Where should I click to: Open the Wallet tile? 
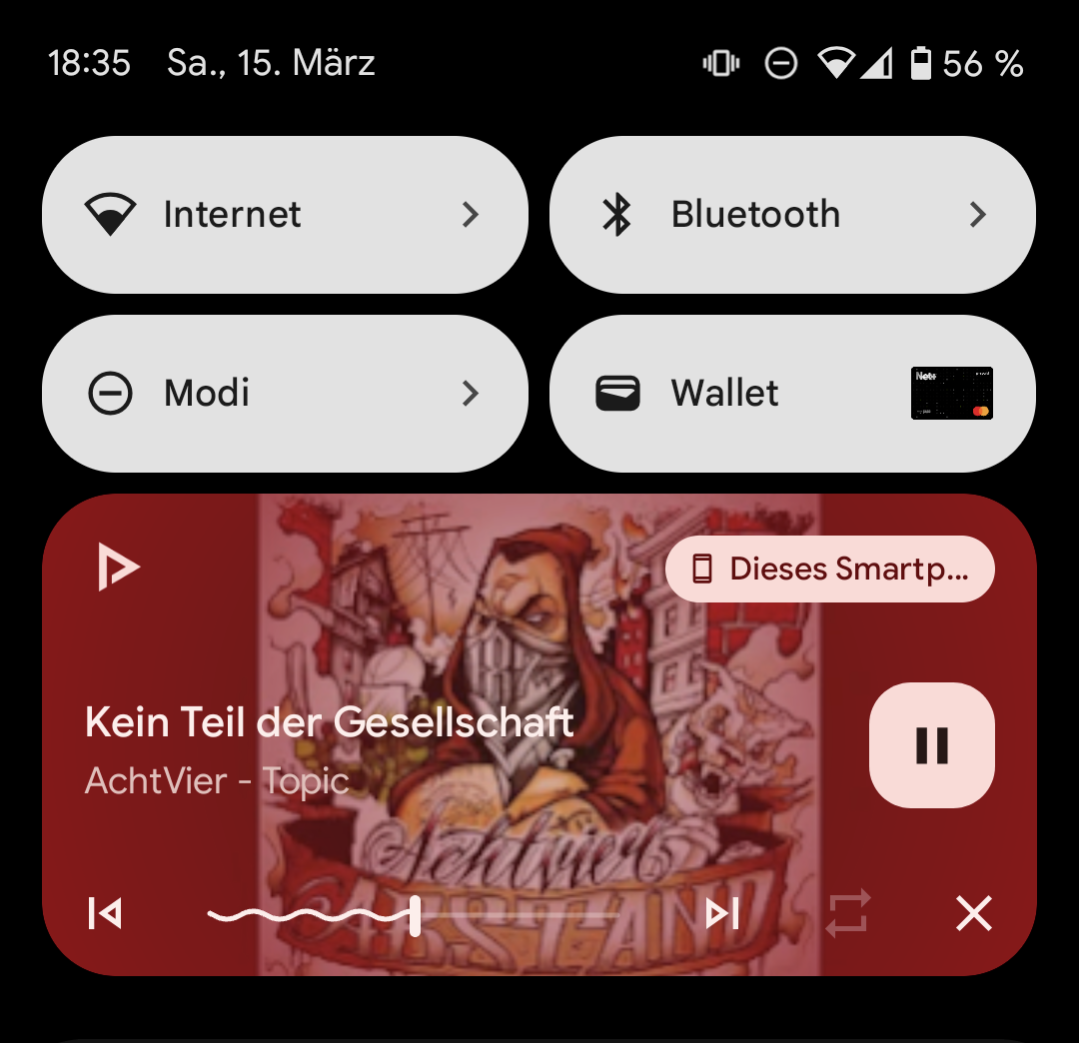[x=792, y=394]
